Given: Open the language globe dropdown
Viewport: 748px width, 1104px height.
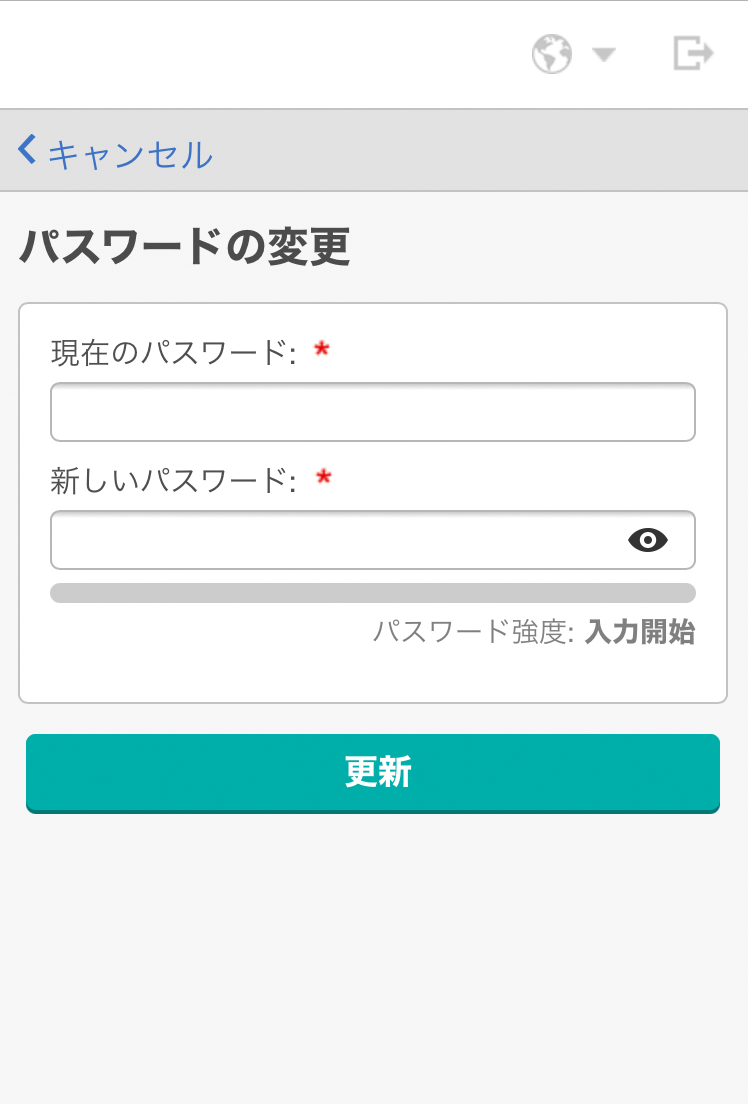Looking at the screenshot, I should pos(573,54).
